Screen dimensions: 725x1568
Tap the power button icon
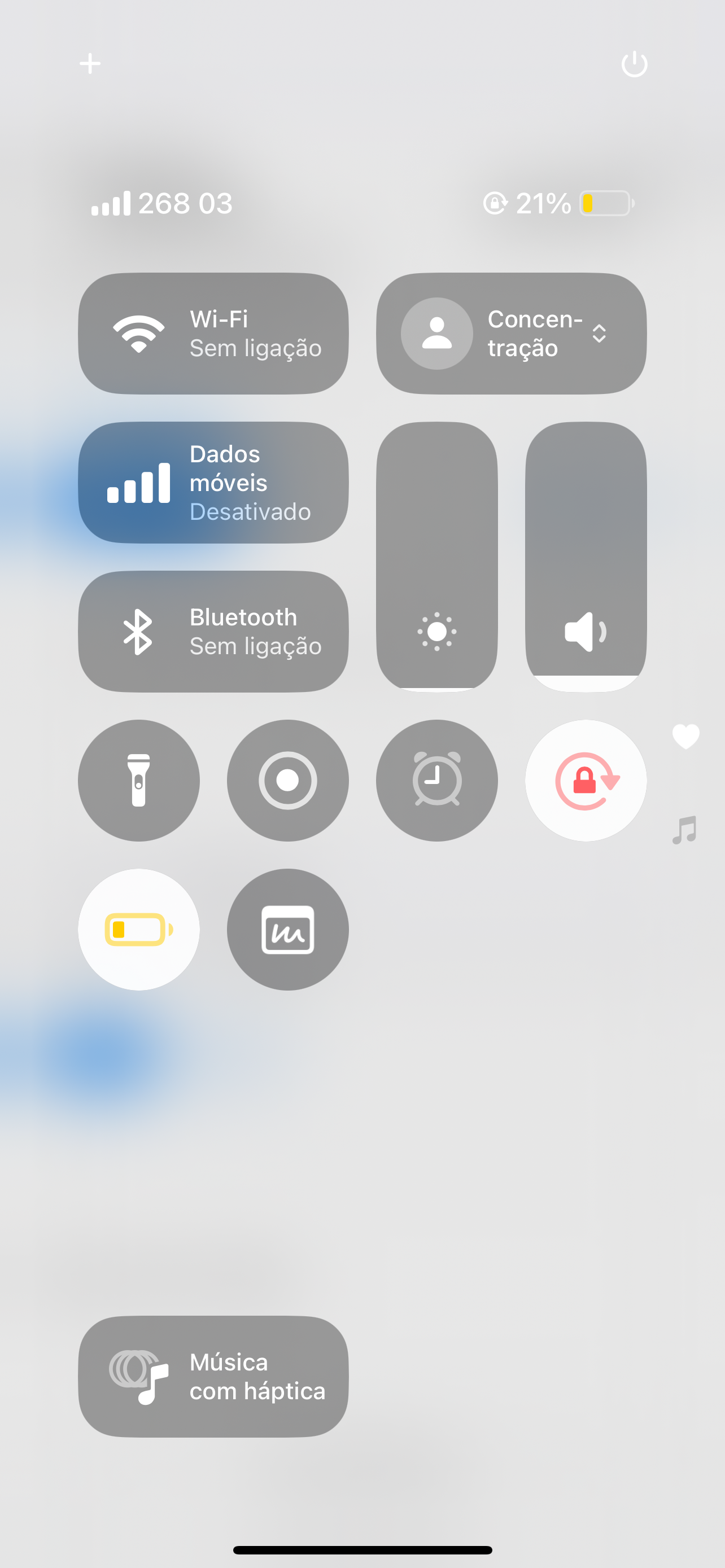tap(634, 63)
